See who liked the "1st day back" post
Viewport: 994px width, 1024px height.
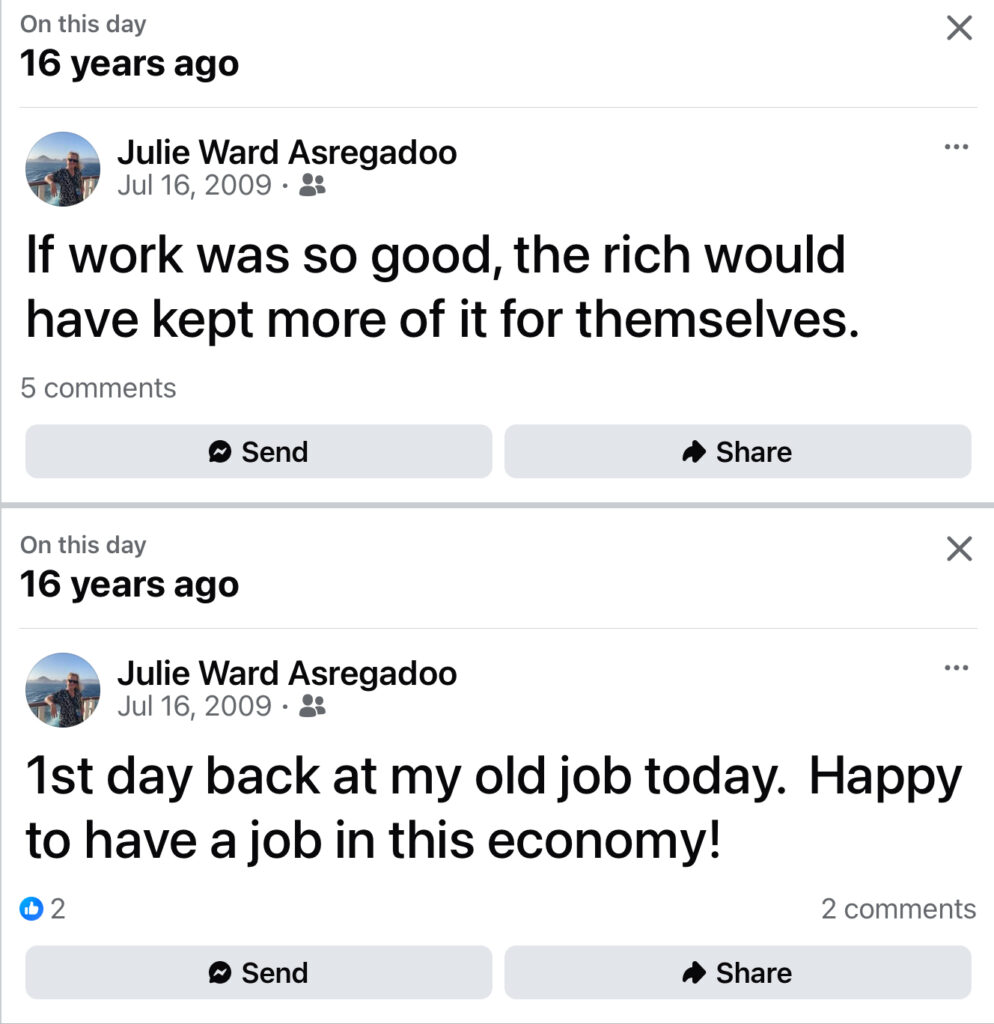click(43, 909)
